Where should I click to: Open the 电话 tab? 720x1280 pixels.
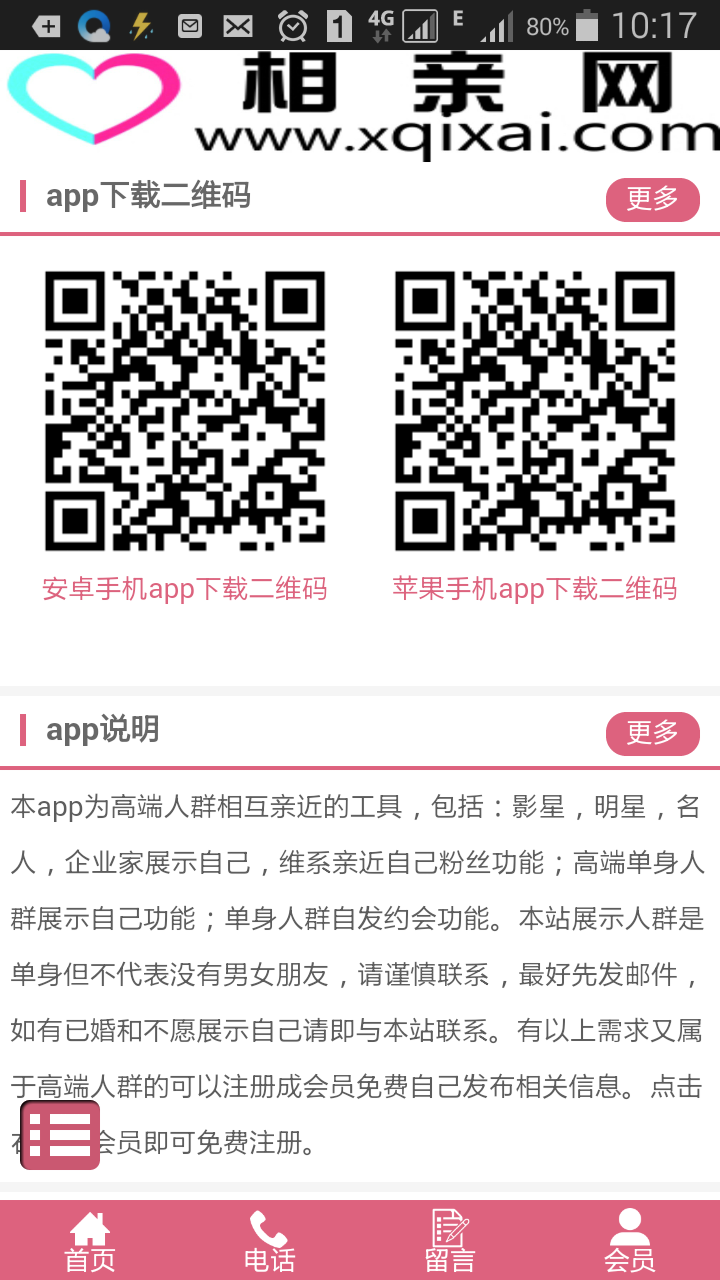(x=269, y=1241)
